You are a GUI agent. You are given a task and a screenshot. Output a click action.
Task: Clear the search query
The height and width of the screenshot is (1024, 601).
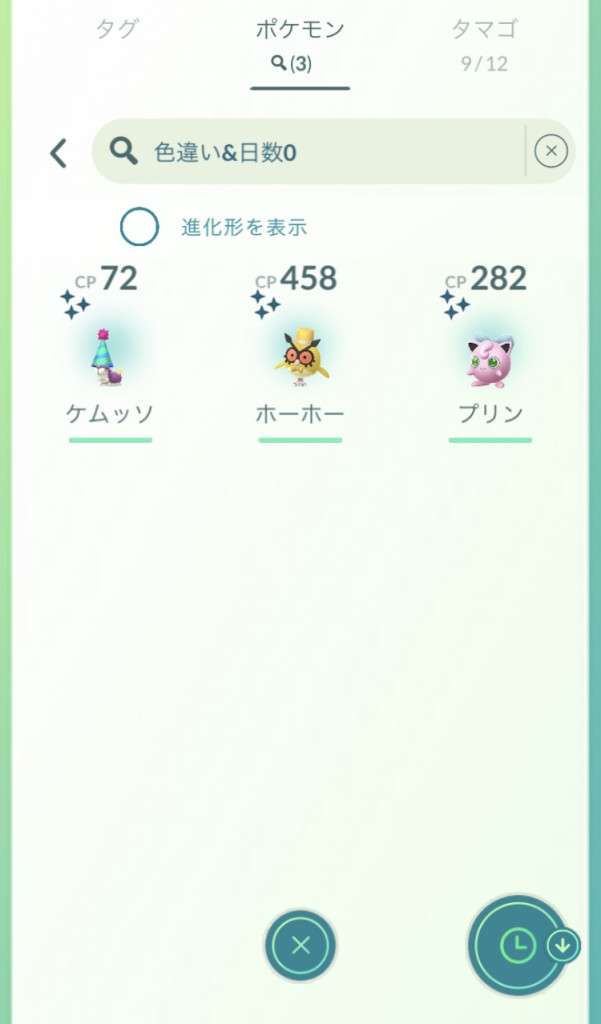coord(551,151)
